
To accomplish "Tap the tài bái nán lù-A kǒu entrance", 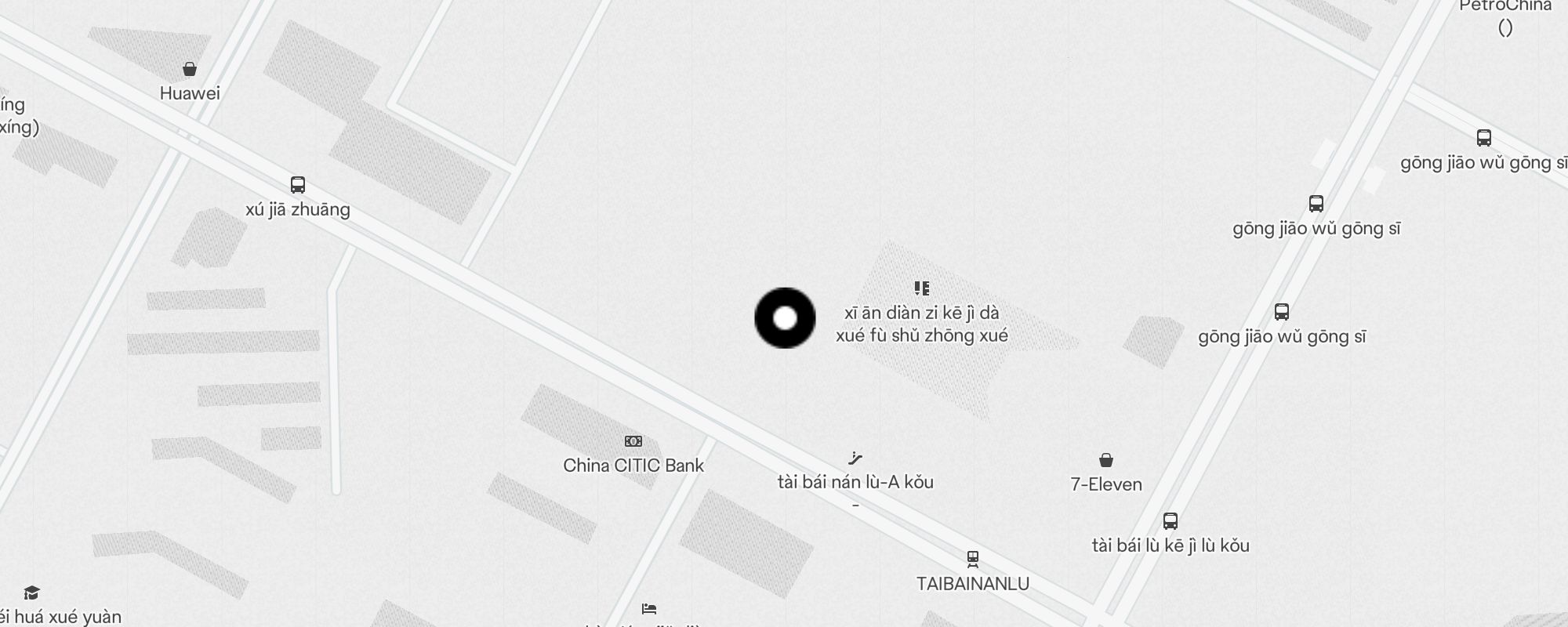I will point(855,458).
